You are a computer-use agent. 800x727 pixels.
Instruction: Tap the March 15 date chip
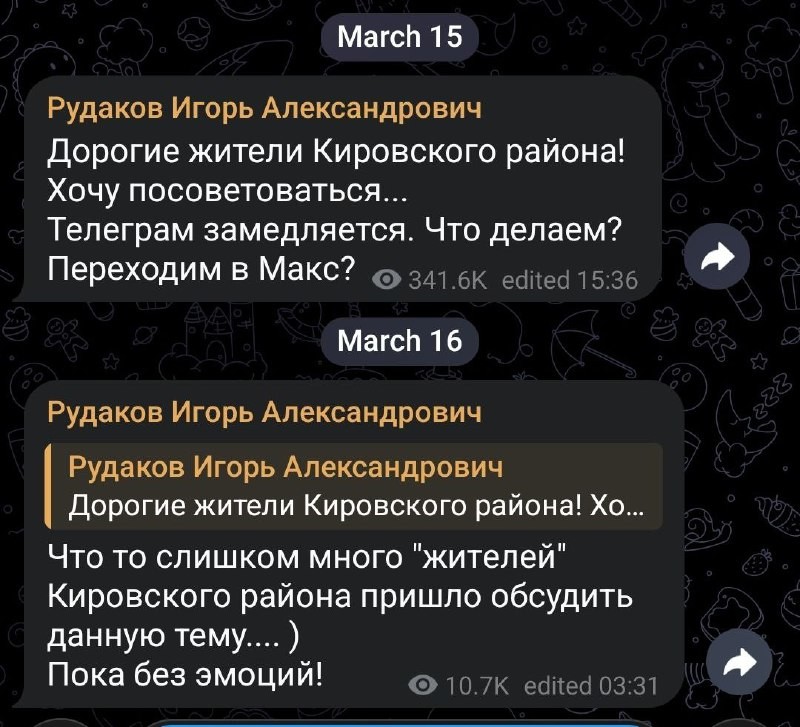pos(400,37)
